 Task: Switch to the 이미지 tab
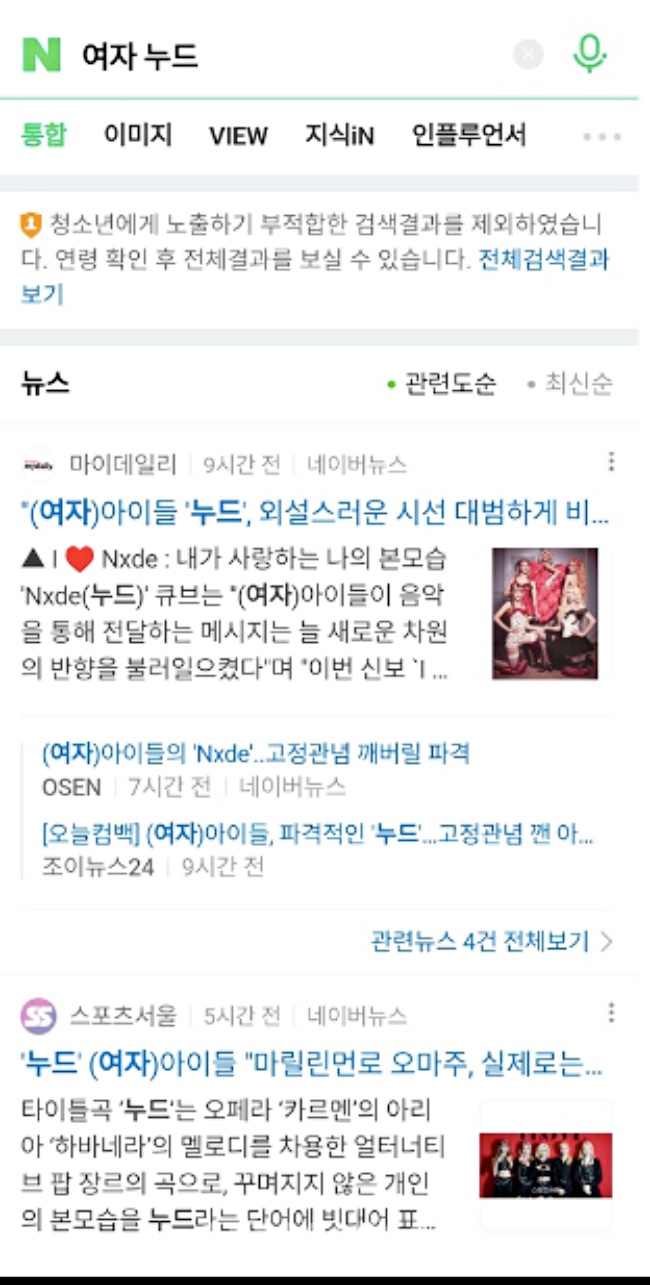(x=138, y=135)
